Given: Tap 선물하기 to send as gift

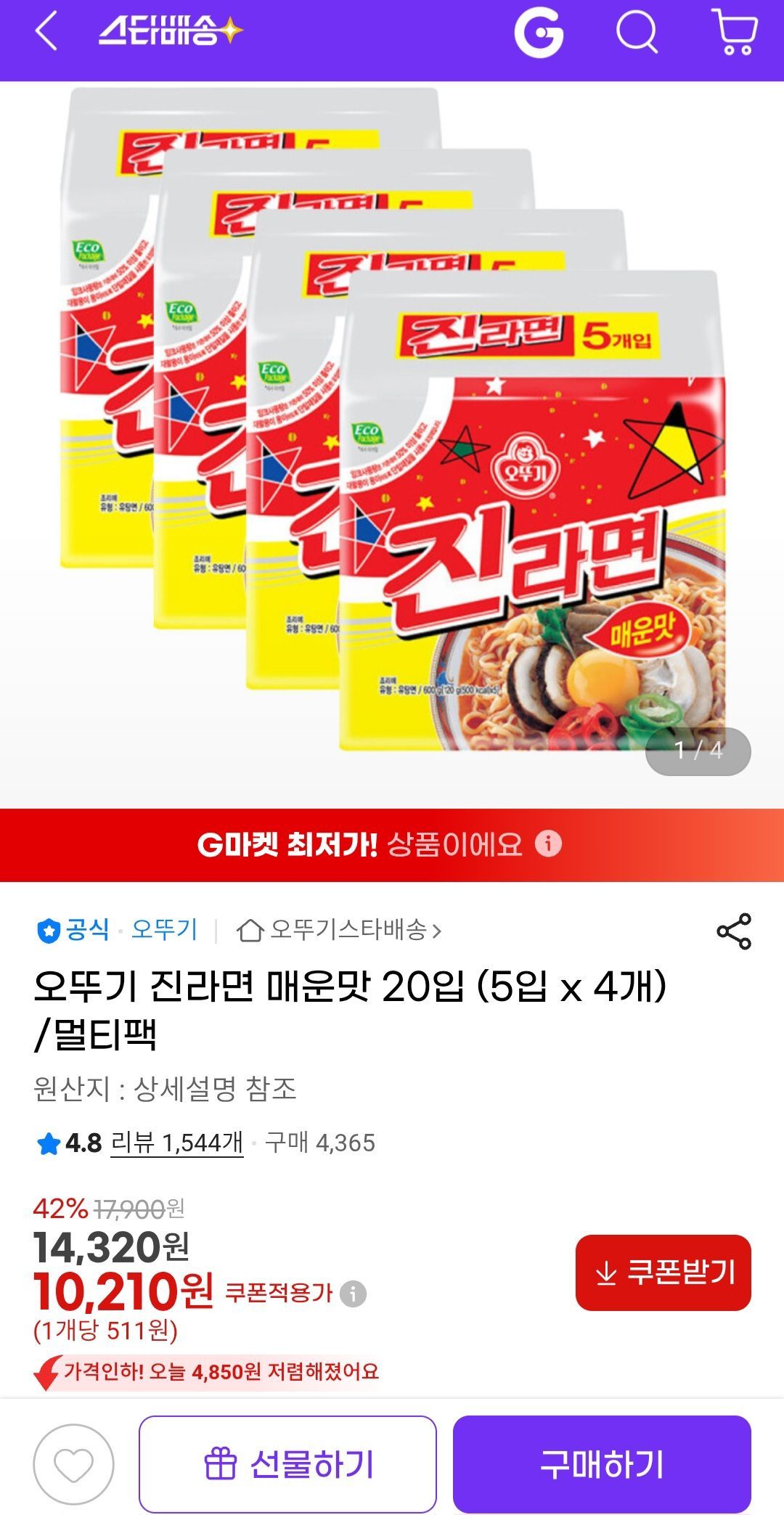Looking at the screenshot, I should click(x=287, y=1464).
